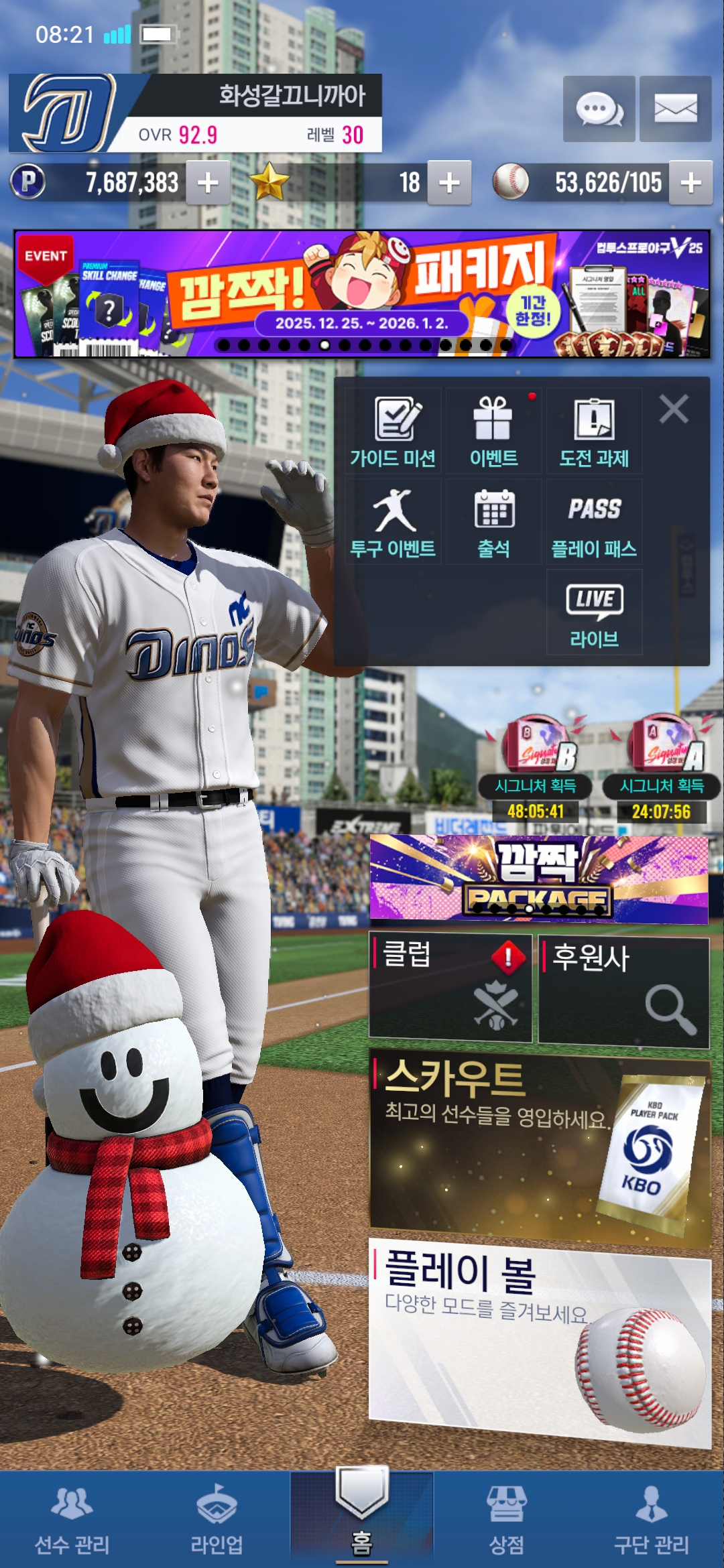
Task: Open 스카우트 to recruit players
Action: pos(540,1149)
